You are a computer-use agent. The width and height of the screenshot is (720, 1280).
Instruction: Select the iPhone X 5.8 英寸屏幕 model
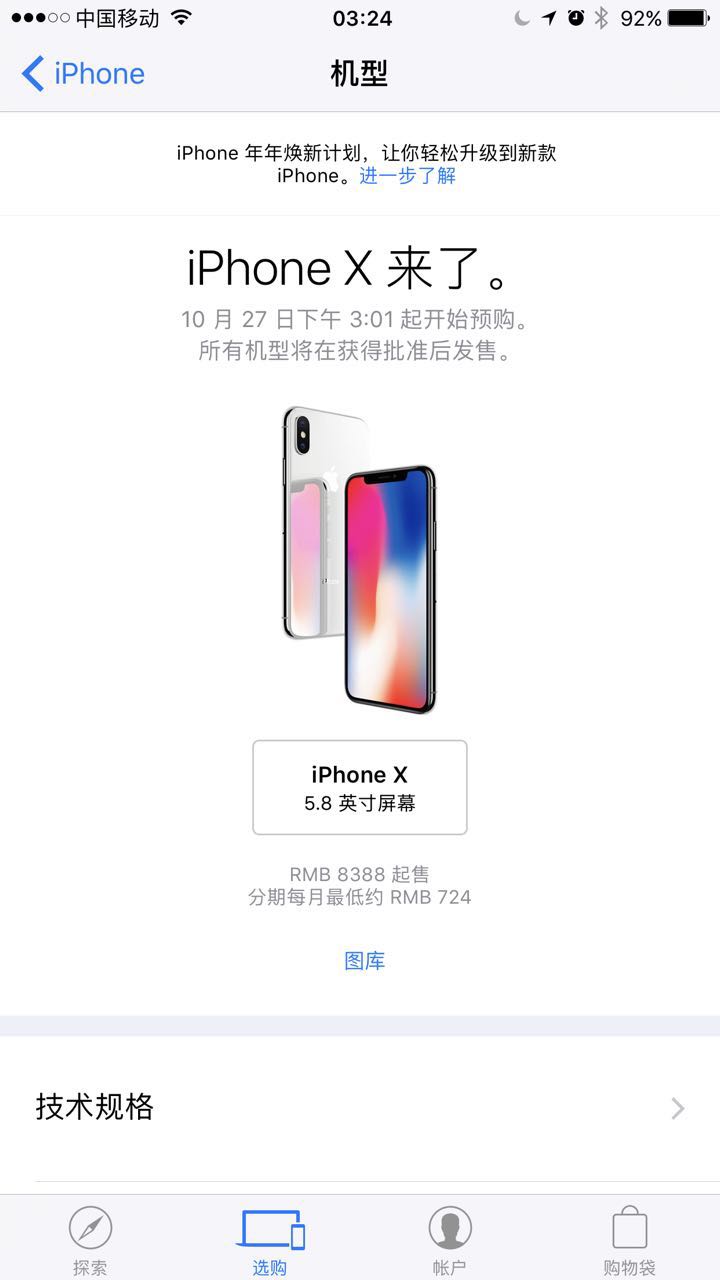(360, 787)
